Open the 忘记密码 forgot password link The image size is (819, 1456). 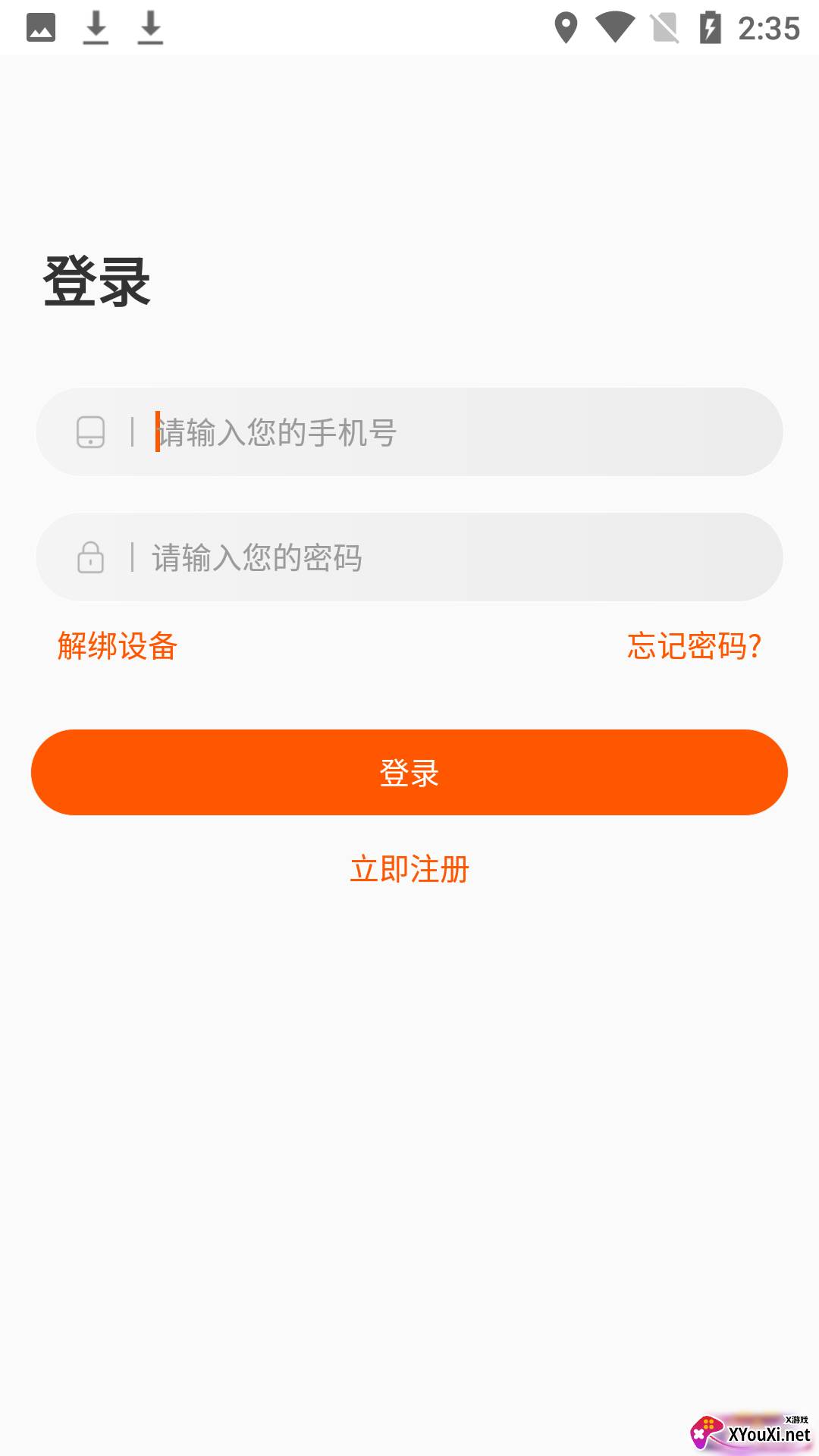tap(694, 646)
